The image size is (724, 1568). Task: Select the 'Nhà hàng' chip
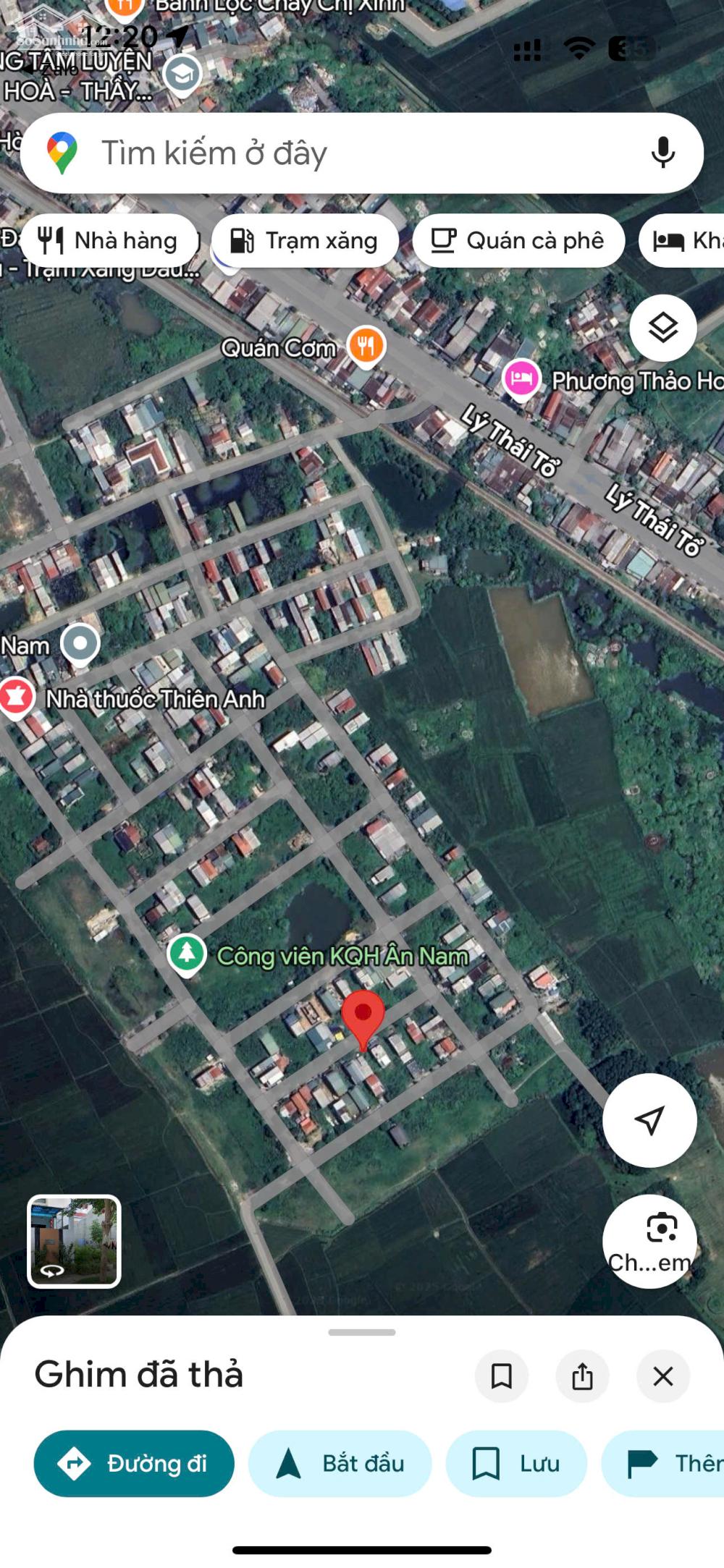pos(109,241)
